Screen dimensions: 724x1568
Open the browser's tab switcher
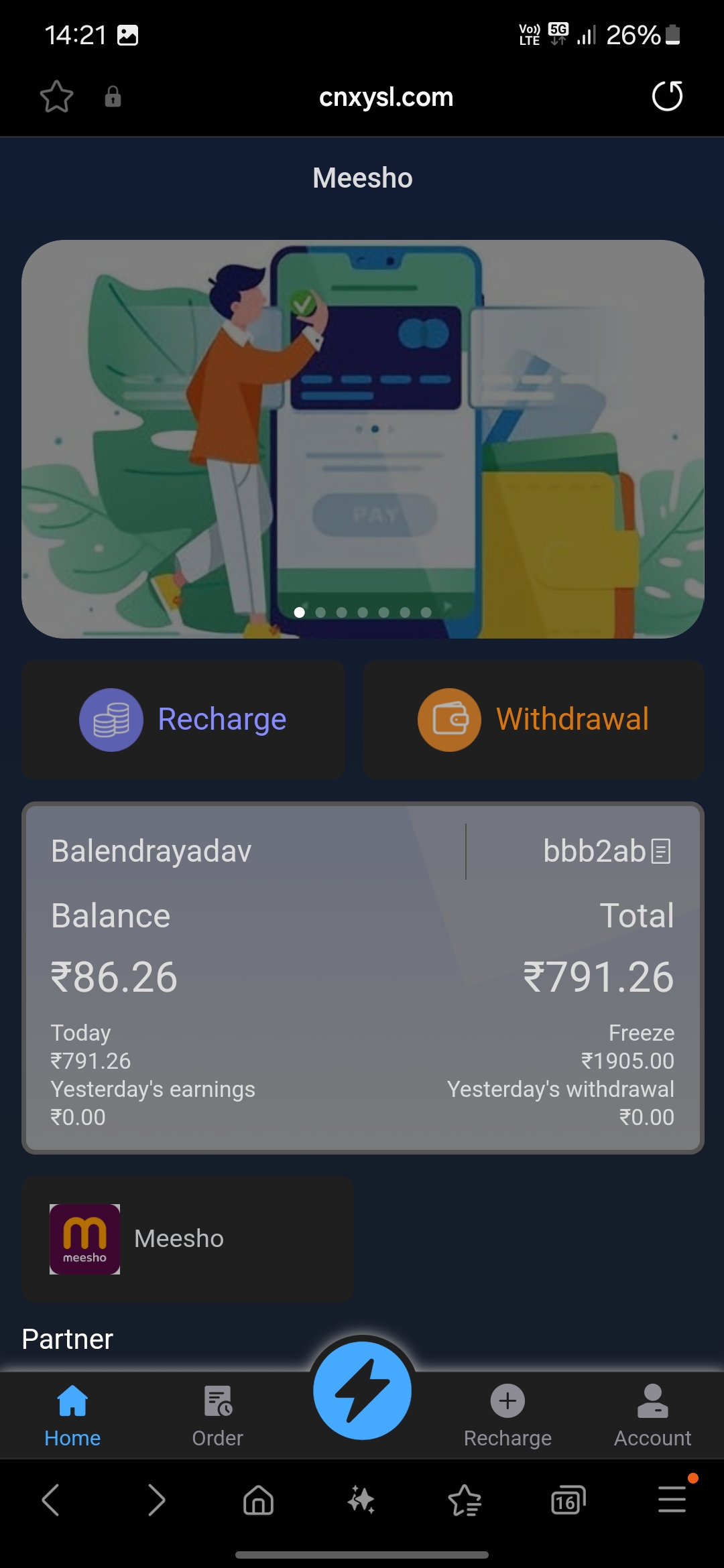pyautogui.click(x=568, y=1500)
